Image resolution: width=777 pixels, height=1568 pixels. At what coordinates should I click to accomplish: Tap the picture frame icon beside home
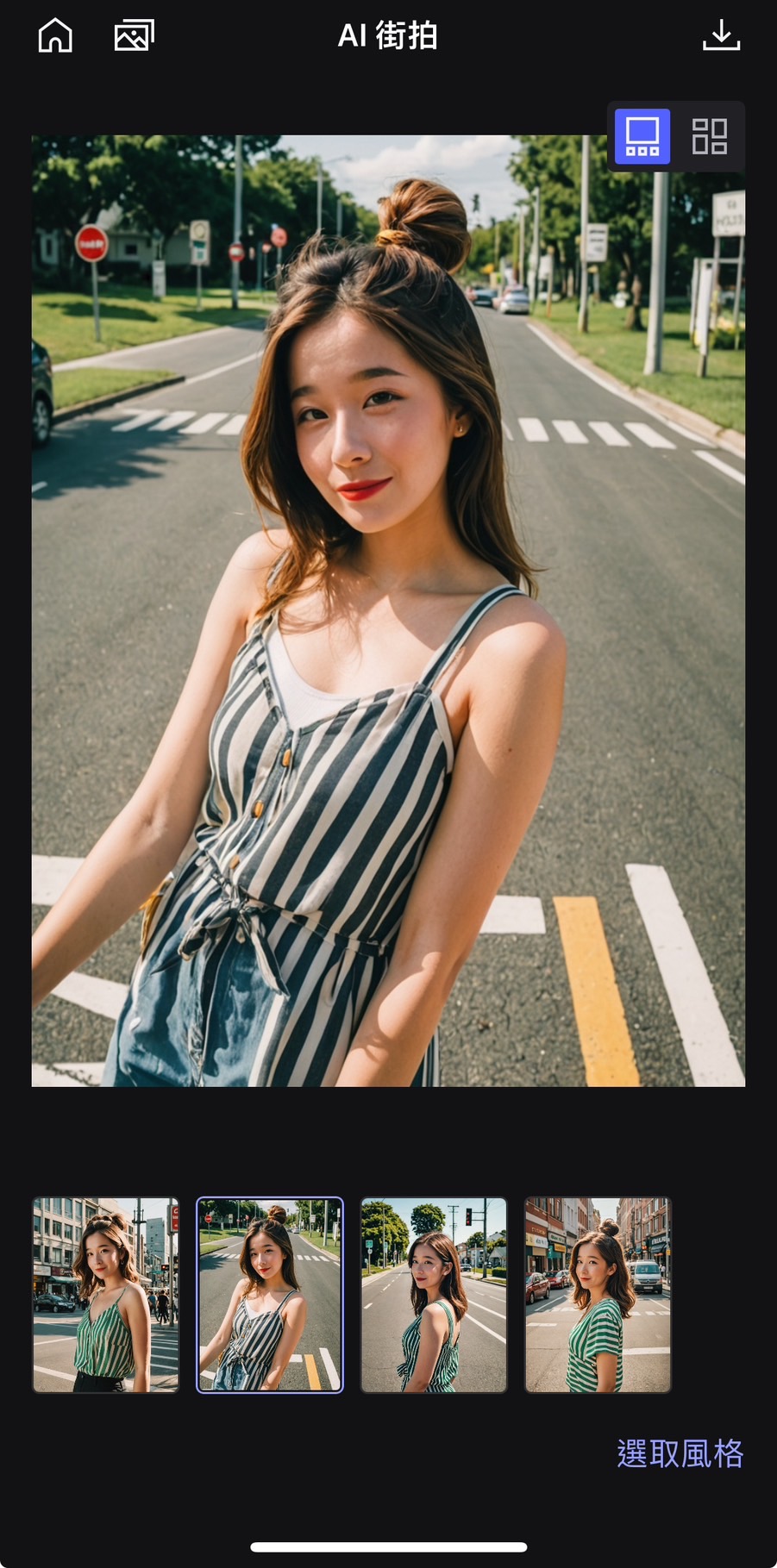[133, 34]
